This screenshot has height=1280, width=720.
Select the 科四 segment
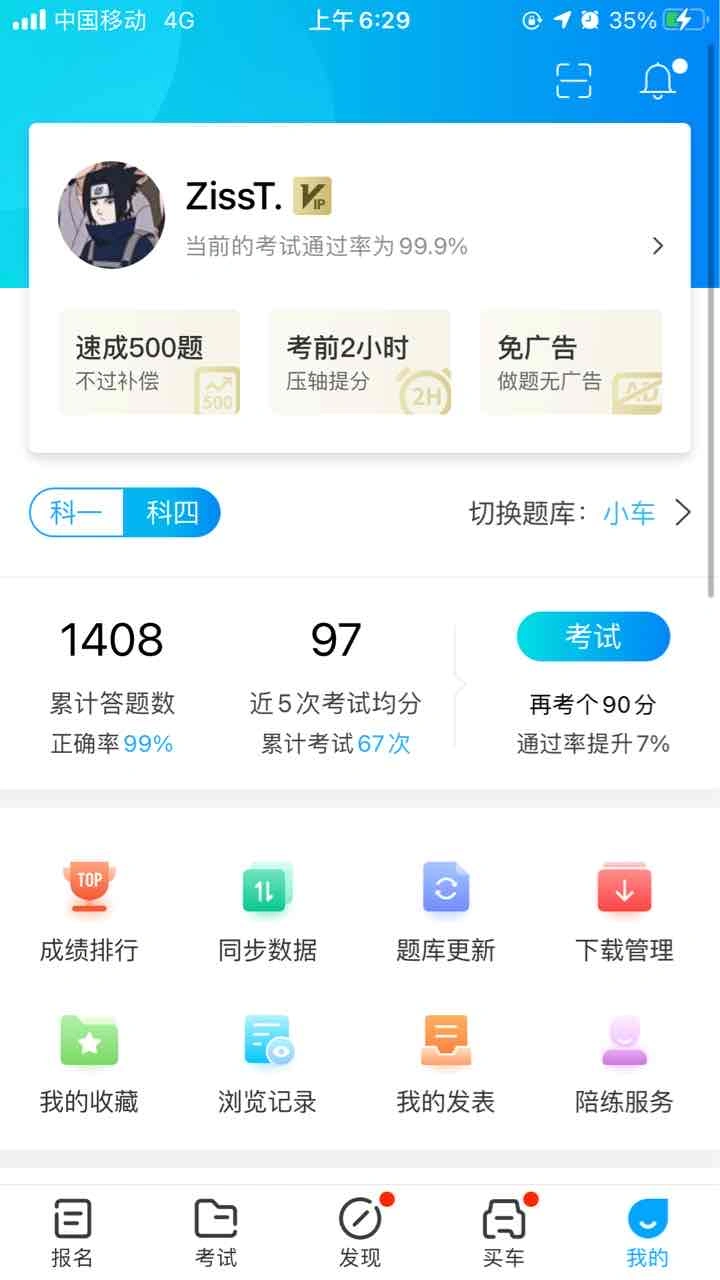click(172, 514)
